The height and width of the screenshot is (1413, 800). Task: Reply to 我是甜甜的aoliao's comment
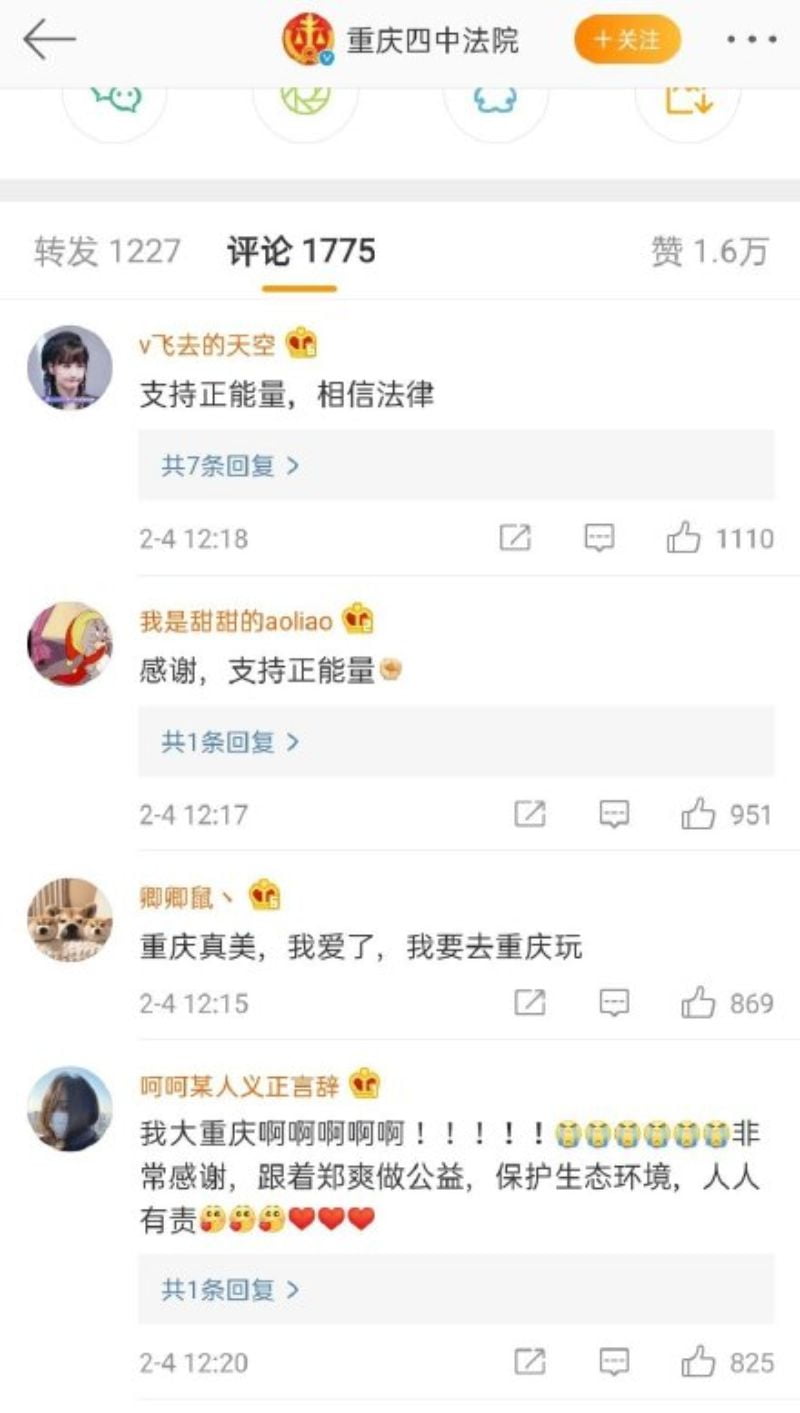614,815
